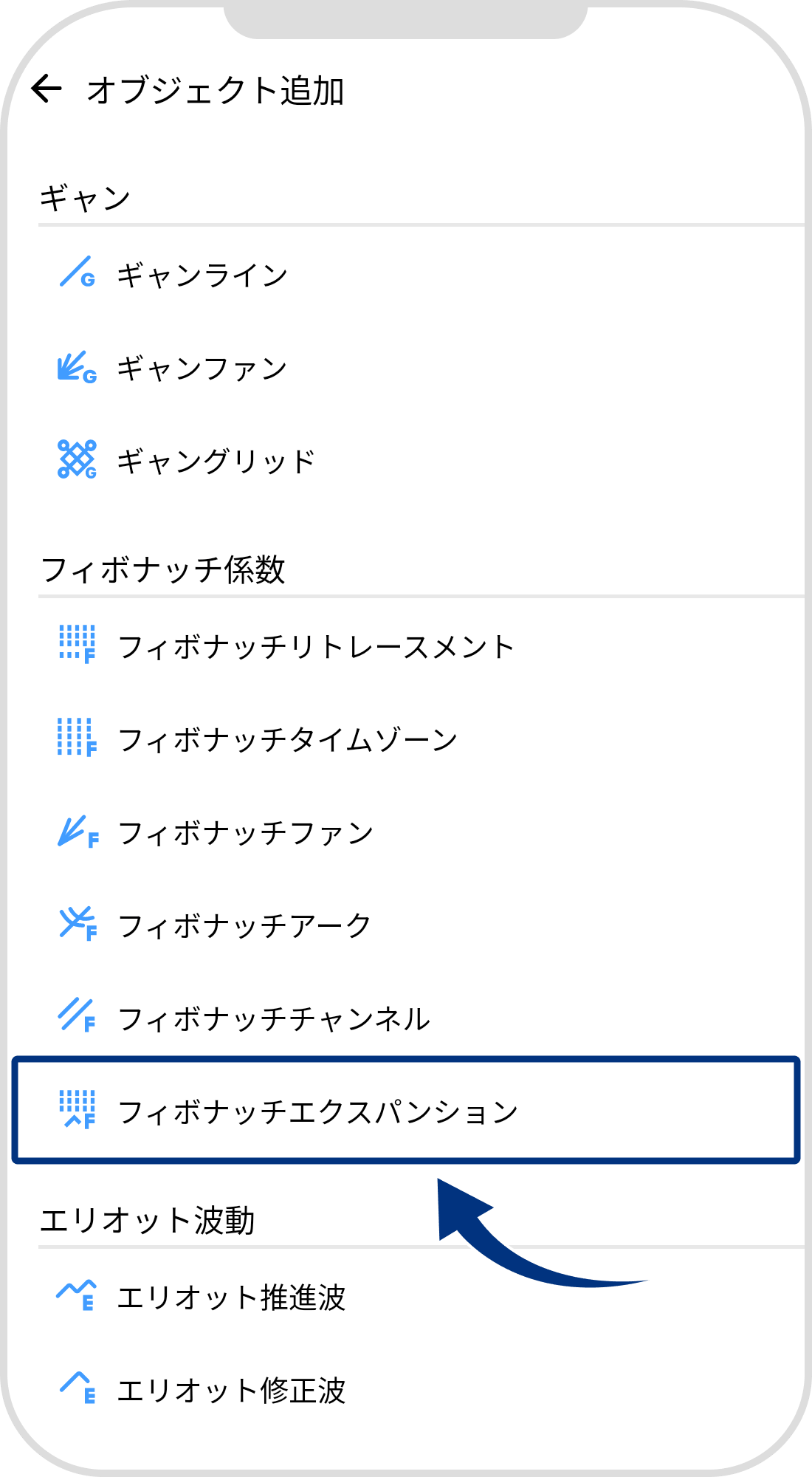This screenshot has width=812, height=1477.
Task: Select the フィボナッチファン icon
Action: 76,832
